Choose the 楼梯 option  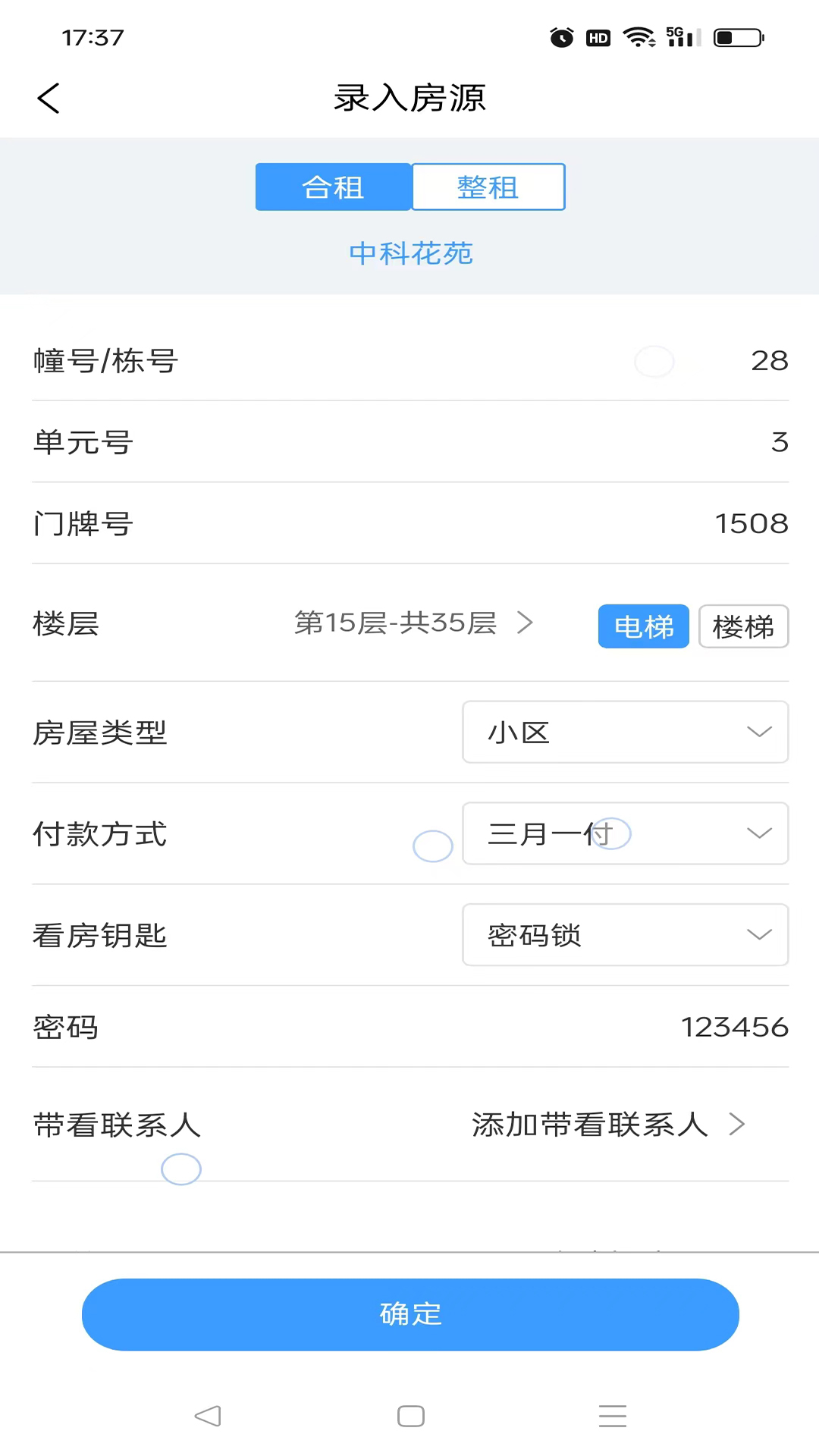[743, 626]
